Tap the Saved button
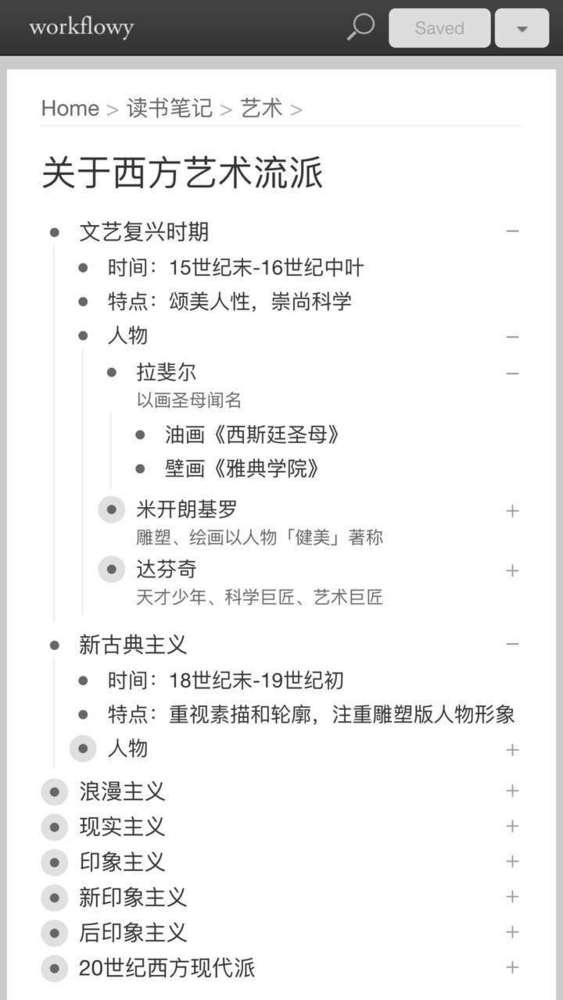This screenshot has width=563, height=1000. (x=439, y=28)
